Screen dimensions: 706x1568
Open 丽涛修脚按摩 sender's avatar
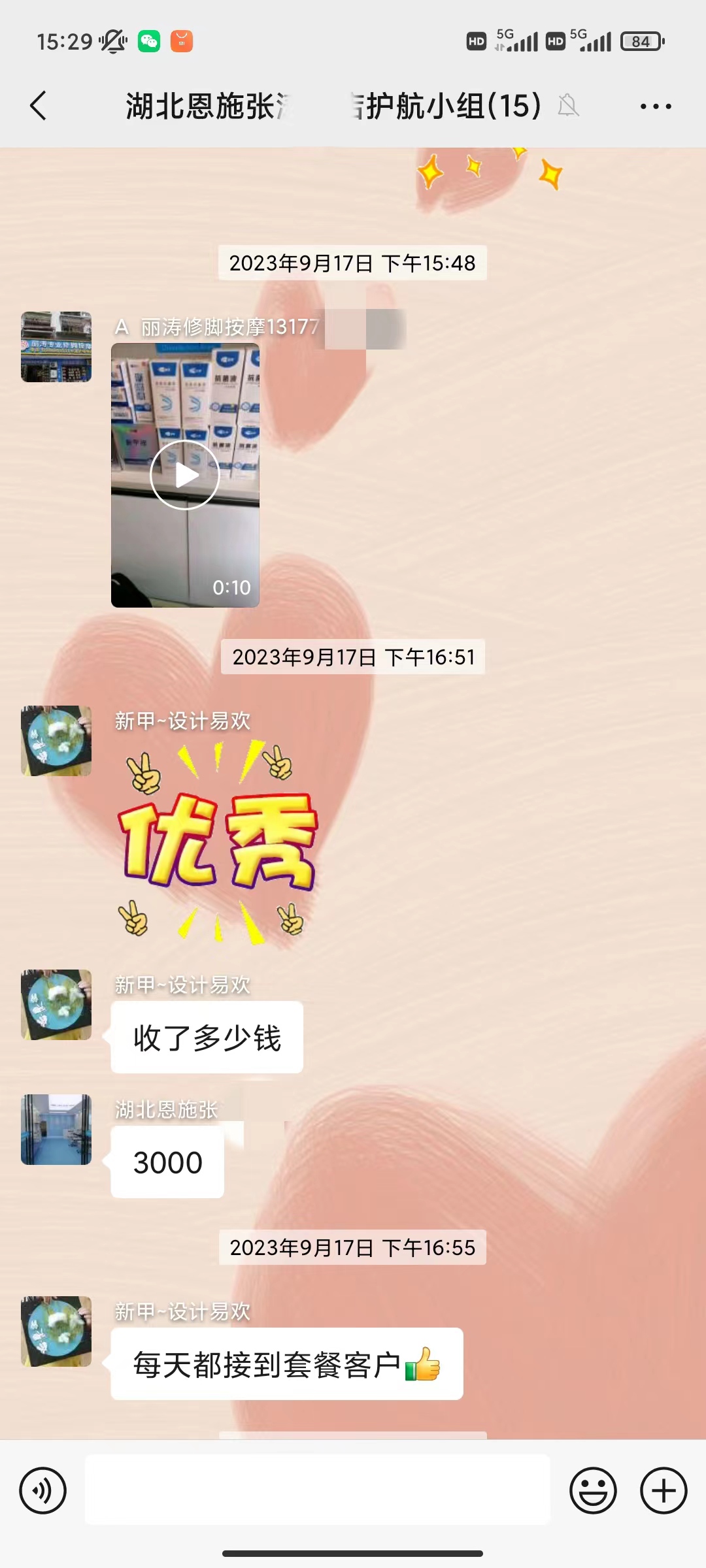(56, 347)
